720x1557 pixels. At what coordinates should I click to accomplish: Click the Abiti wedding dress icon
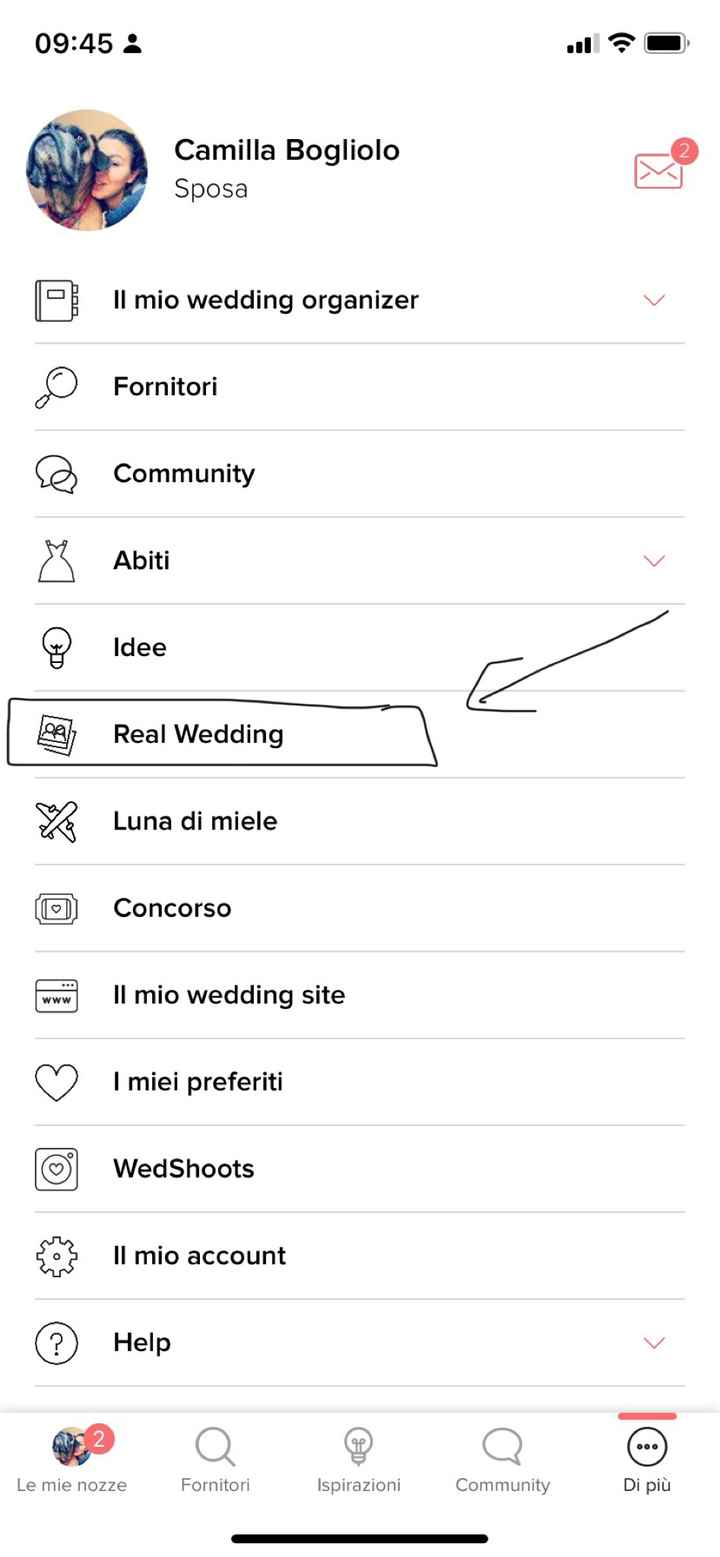pyautogui.click(x=56, y=560)
